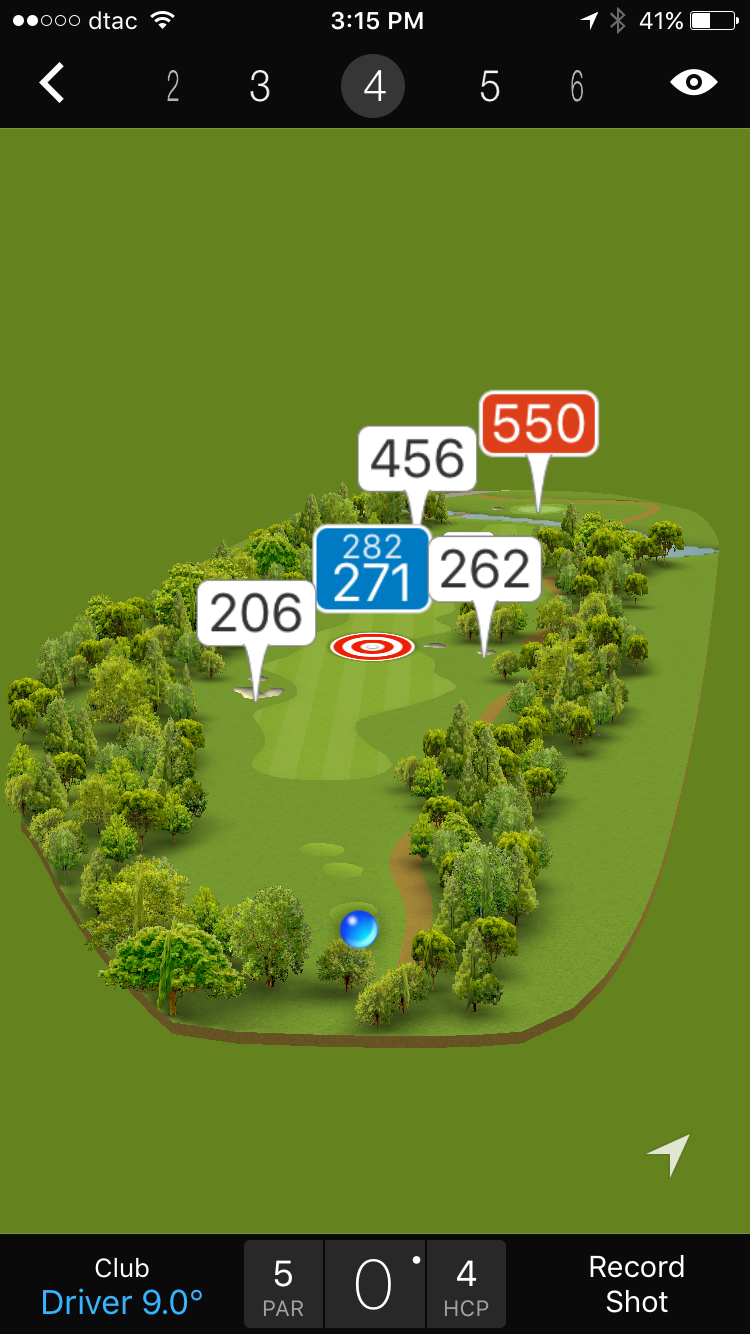This screenshot has height=1334, width=750.
Task: Select the 456 distance marker
Action: (417, 459)
